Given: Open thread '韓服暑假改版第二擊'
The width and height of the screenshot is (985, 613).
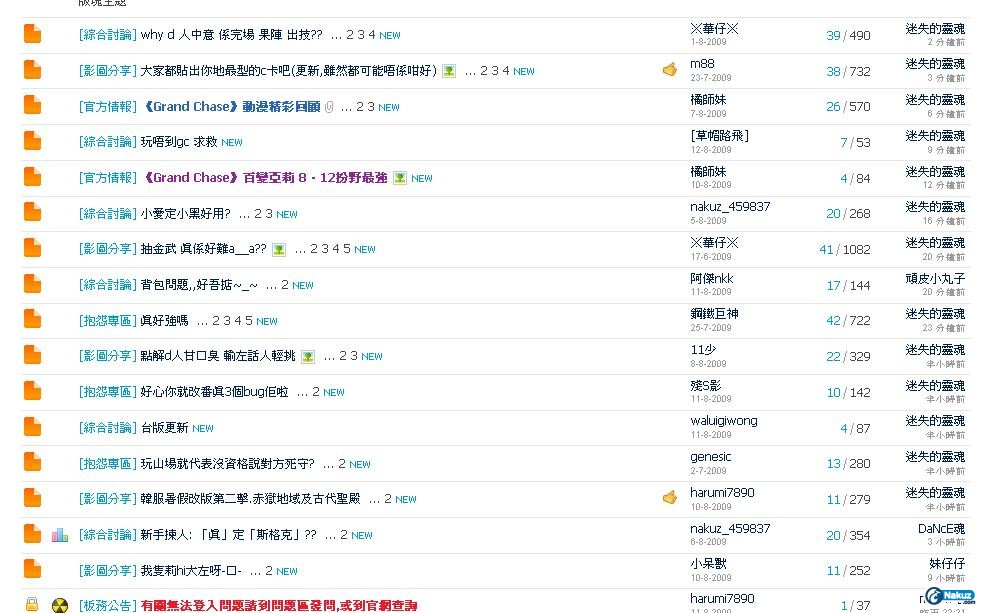Looking at the screenshot, I should tap(250, 499).
